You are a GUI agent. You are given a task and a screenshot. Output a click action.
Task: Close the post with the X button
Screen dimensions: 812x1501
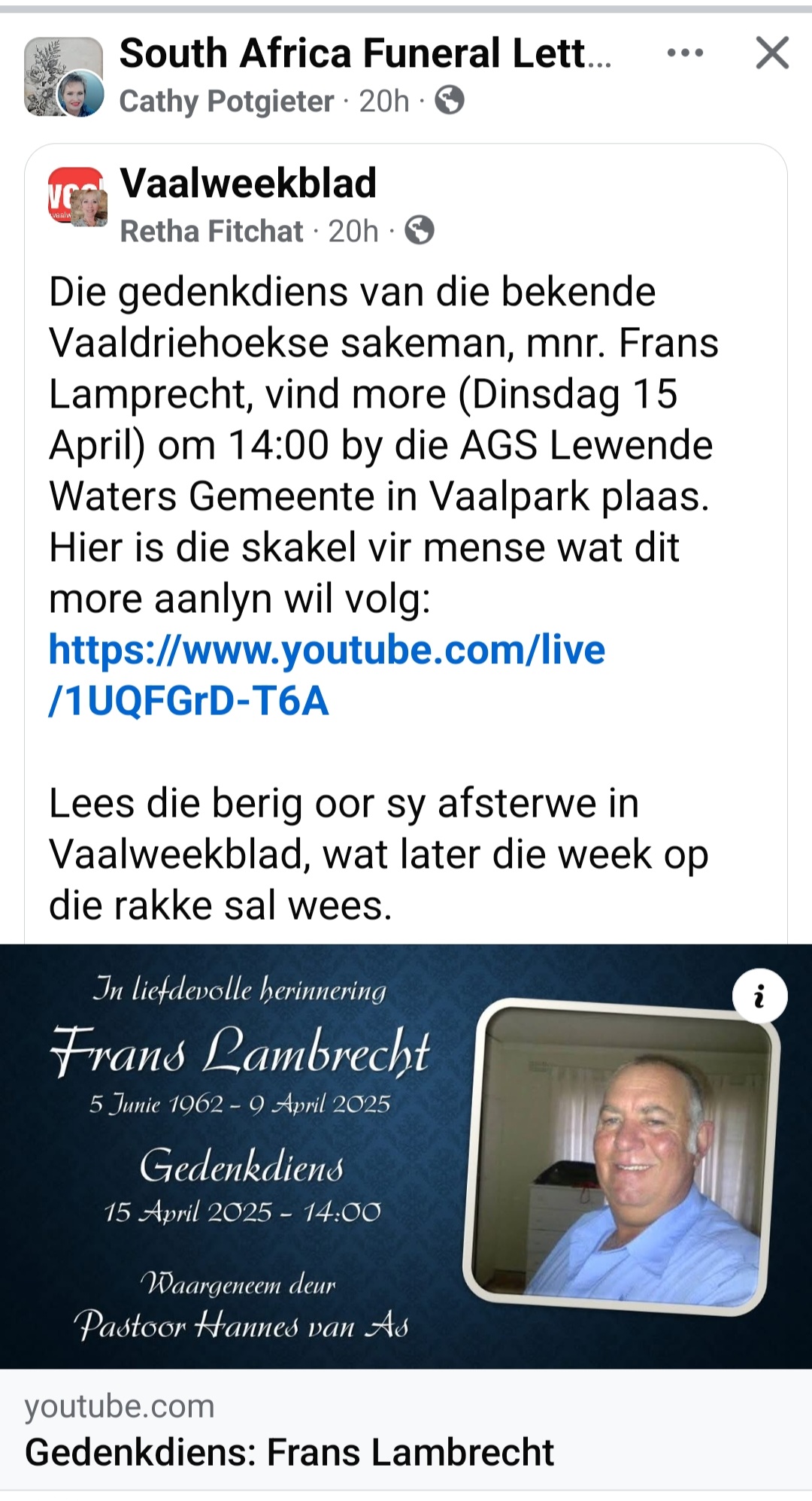coord(772,53)
